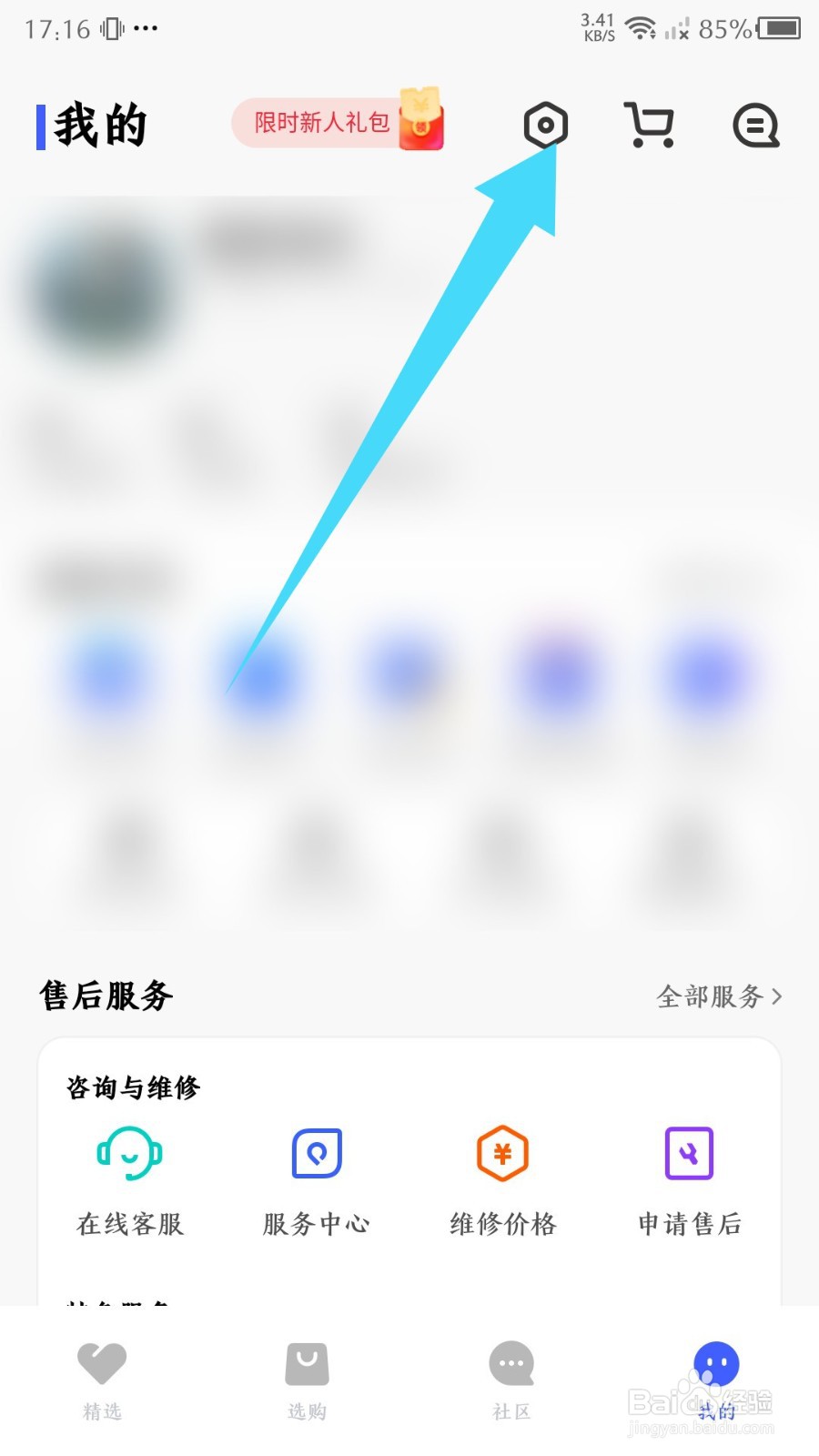Tap the 在线客服 headset icon
This screenshot has width=819, height=1456.
pyautogui.click(x=128, y=1154)
